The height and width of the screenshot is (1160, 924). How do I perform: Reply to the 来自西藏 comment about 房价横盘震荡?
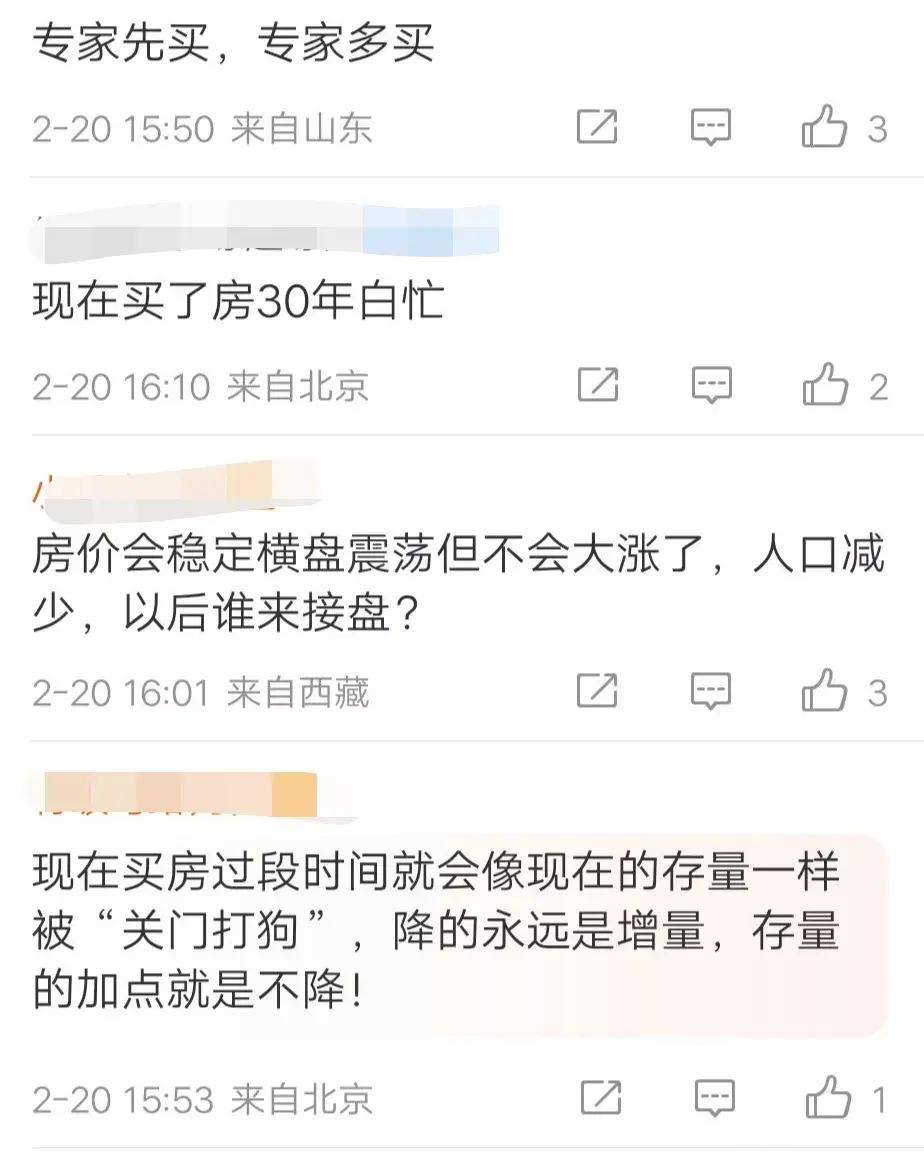click(x=711, y=691)
